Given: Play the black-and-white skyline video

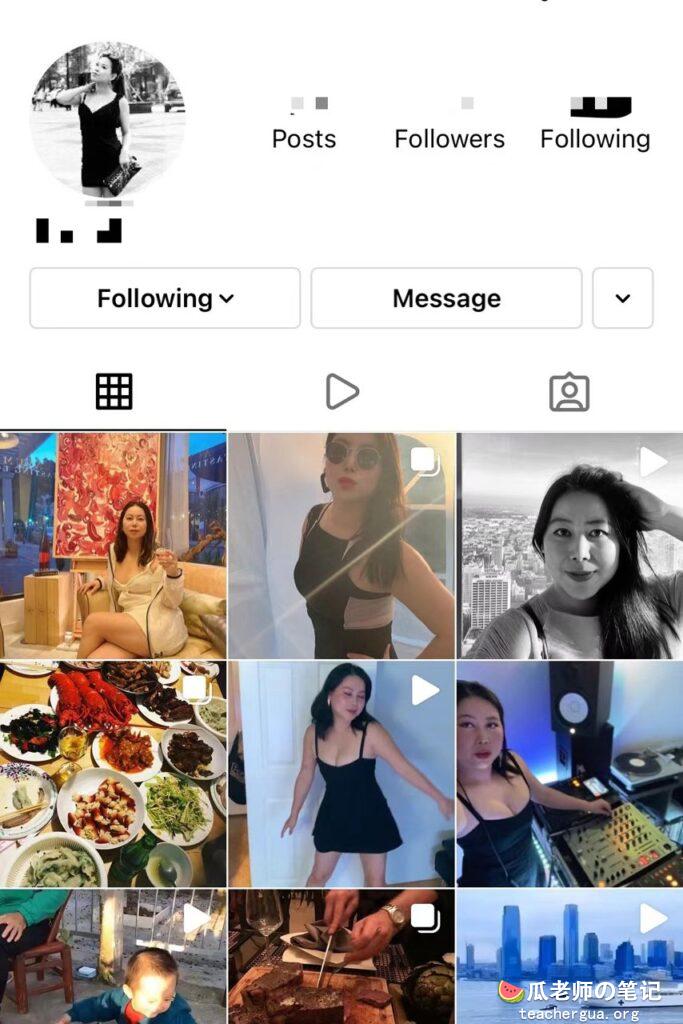Looking at the screenshot, I should pos(570,545).
